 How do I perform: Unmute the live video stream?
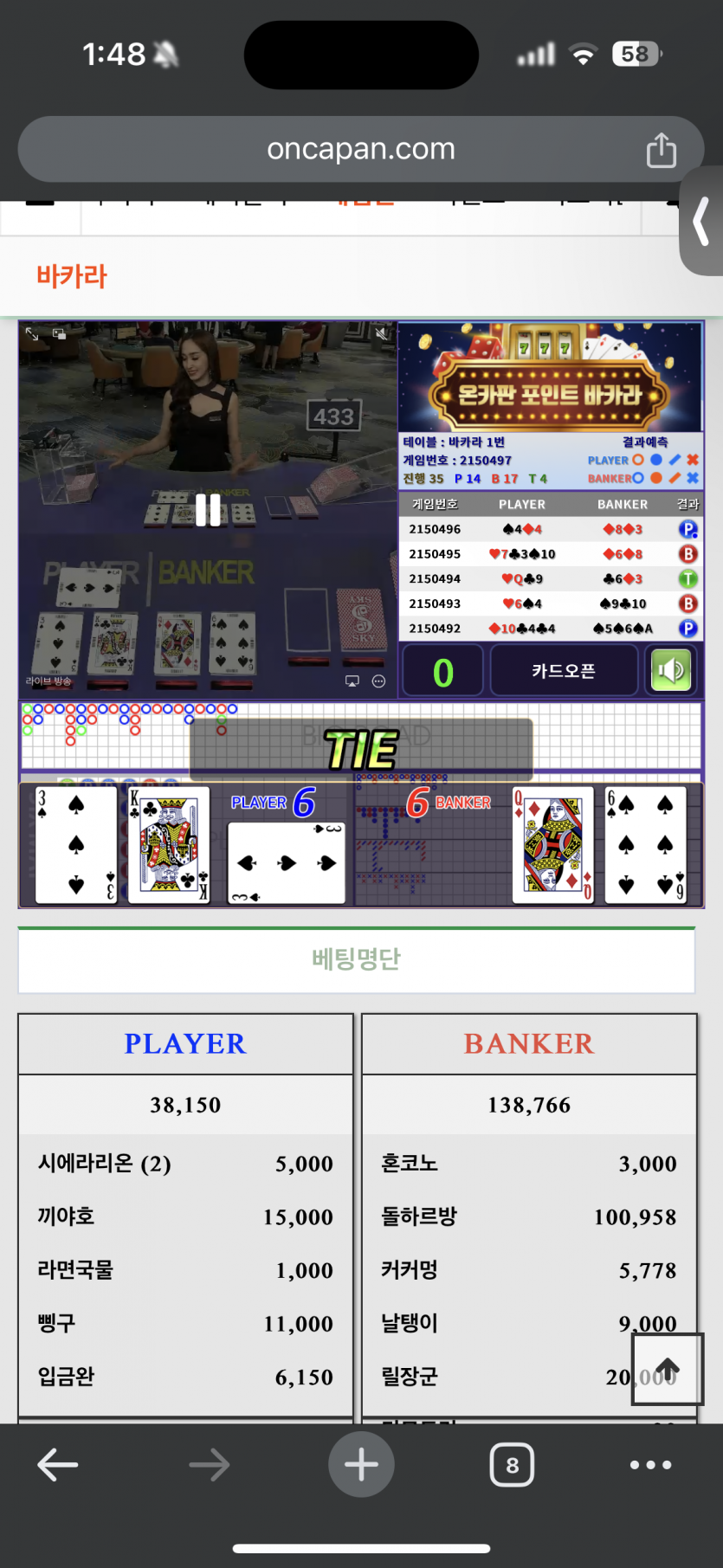coord(382,333)
